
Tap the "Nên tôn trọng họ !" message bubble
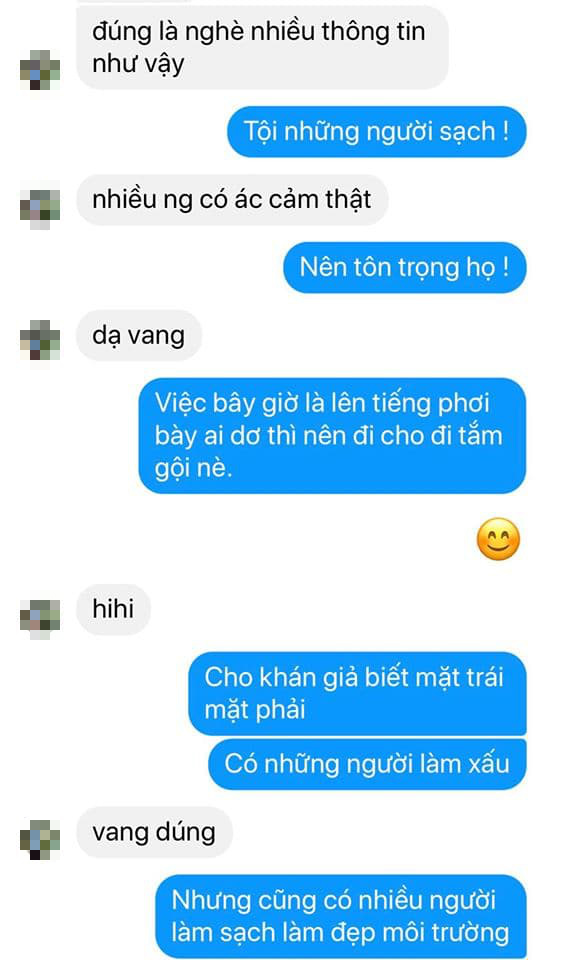pyautogui.click(x=405, y=268)
